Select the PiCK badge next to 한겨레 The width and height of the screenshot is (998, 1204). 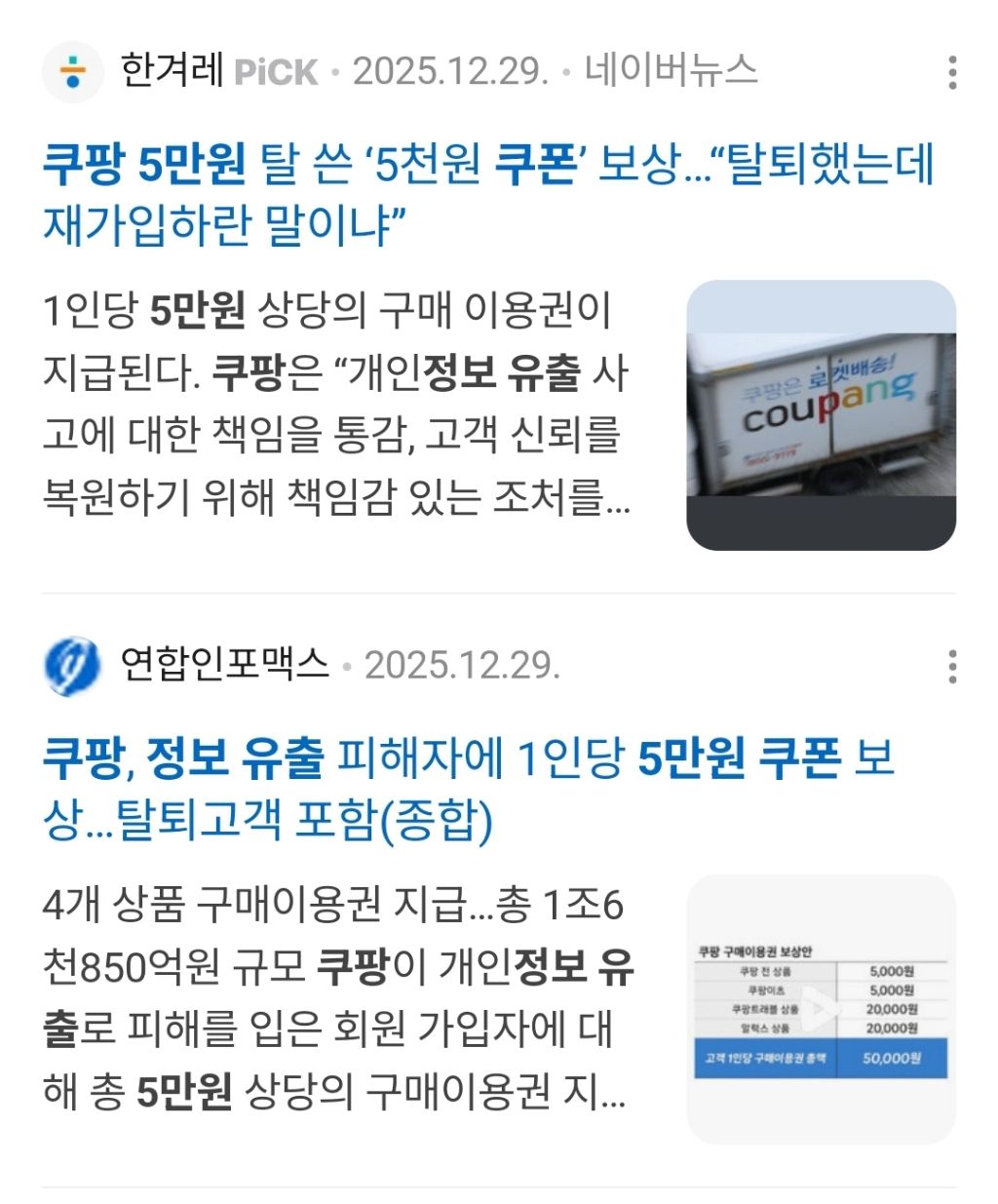point(276,70)
